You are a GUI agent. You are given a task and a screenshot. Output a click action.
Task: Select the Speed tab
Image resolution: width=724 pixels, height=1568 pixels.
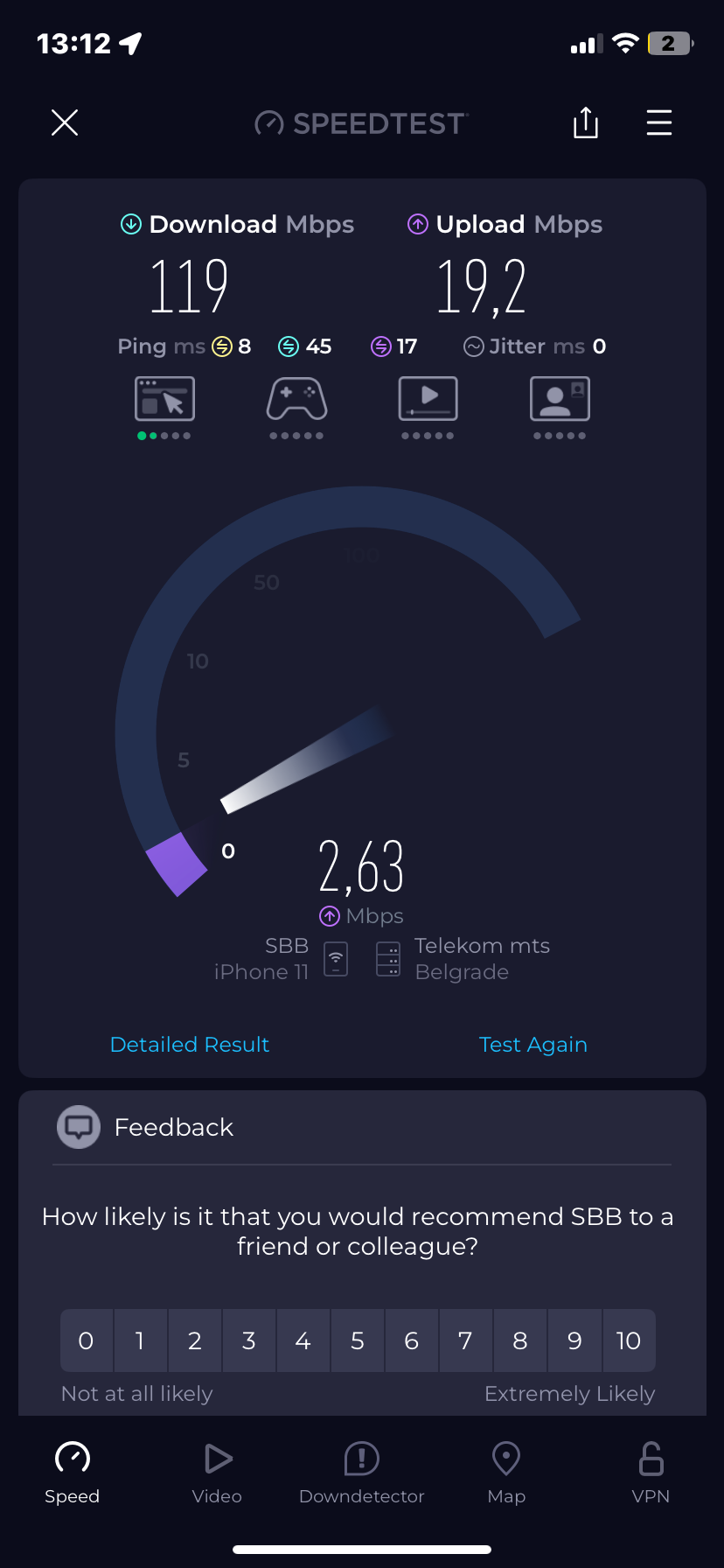tap(73, 1473)
